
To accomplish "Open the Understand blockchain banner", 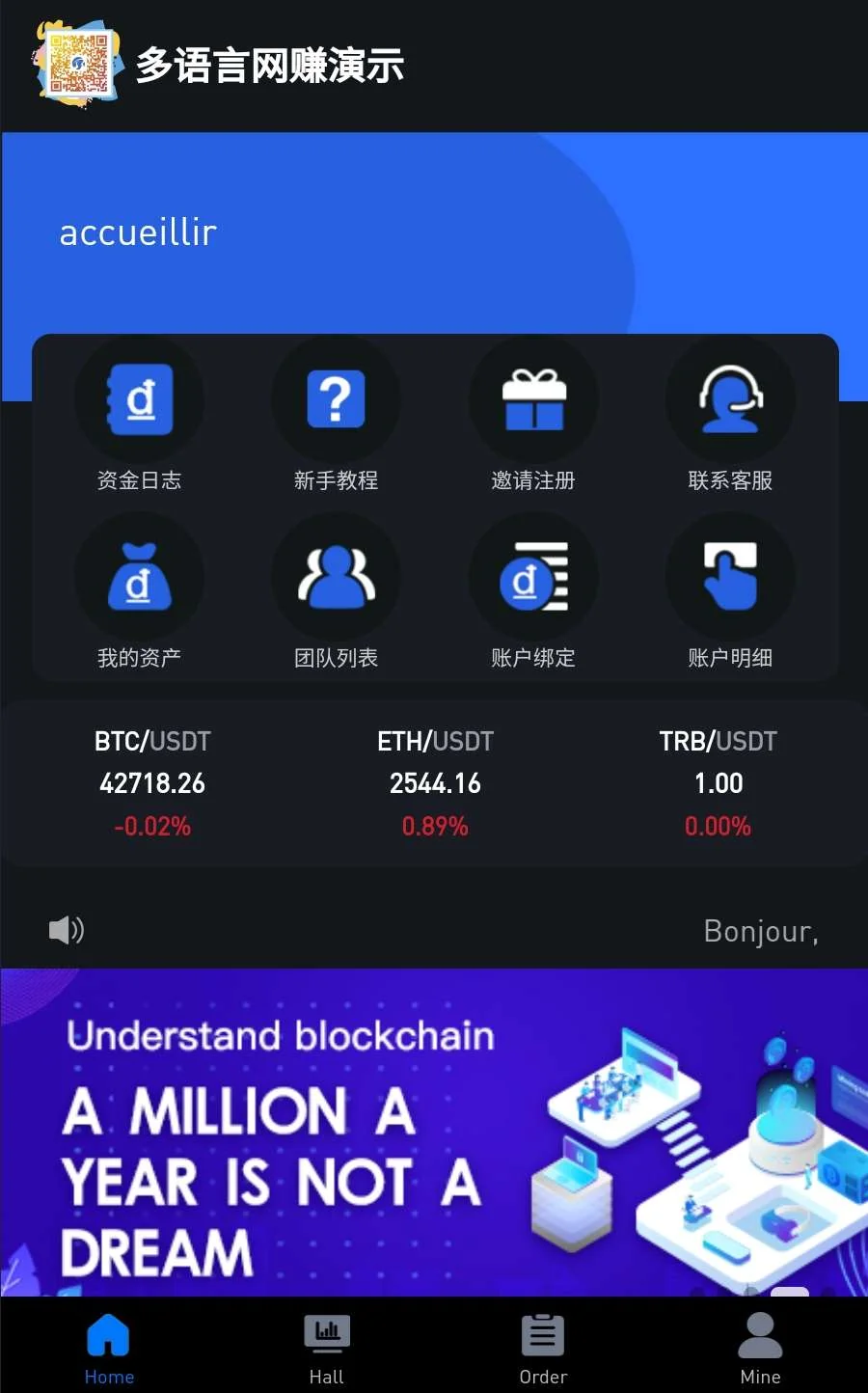I will pos(434,1134).
